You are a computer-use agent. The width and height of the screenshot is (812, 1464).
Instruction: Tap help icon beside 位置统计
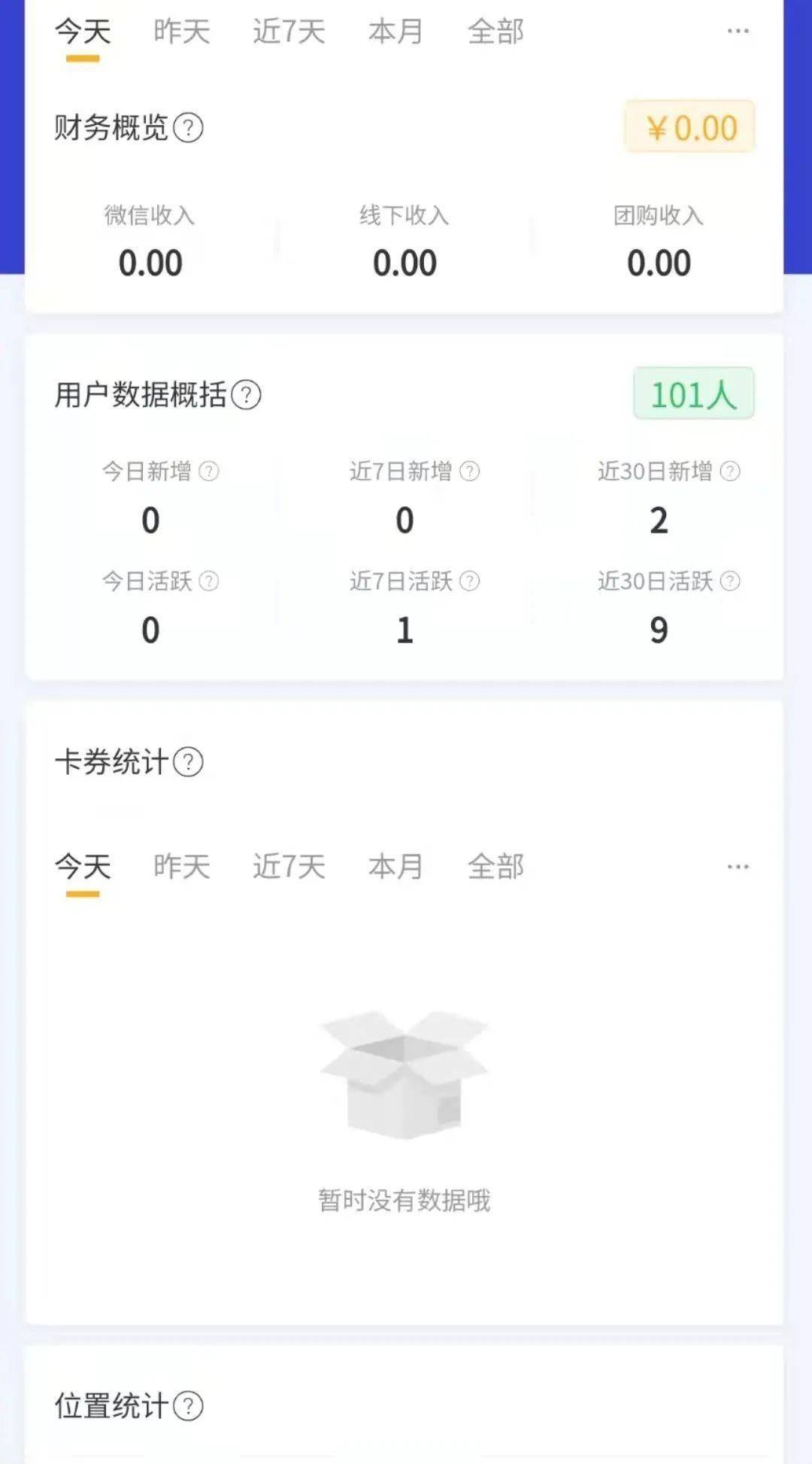click(x=188, y=1406)
